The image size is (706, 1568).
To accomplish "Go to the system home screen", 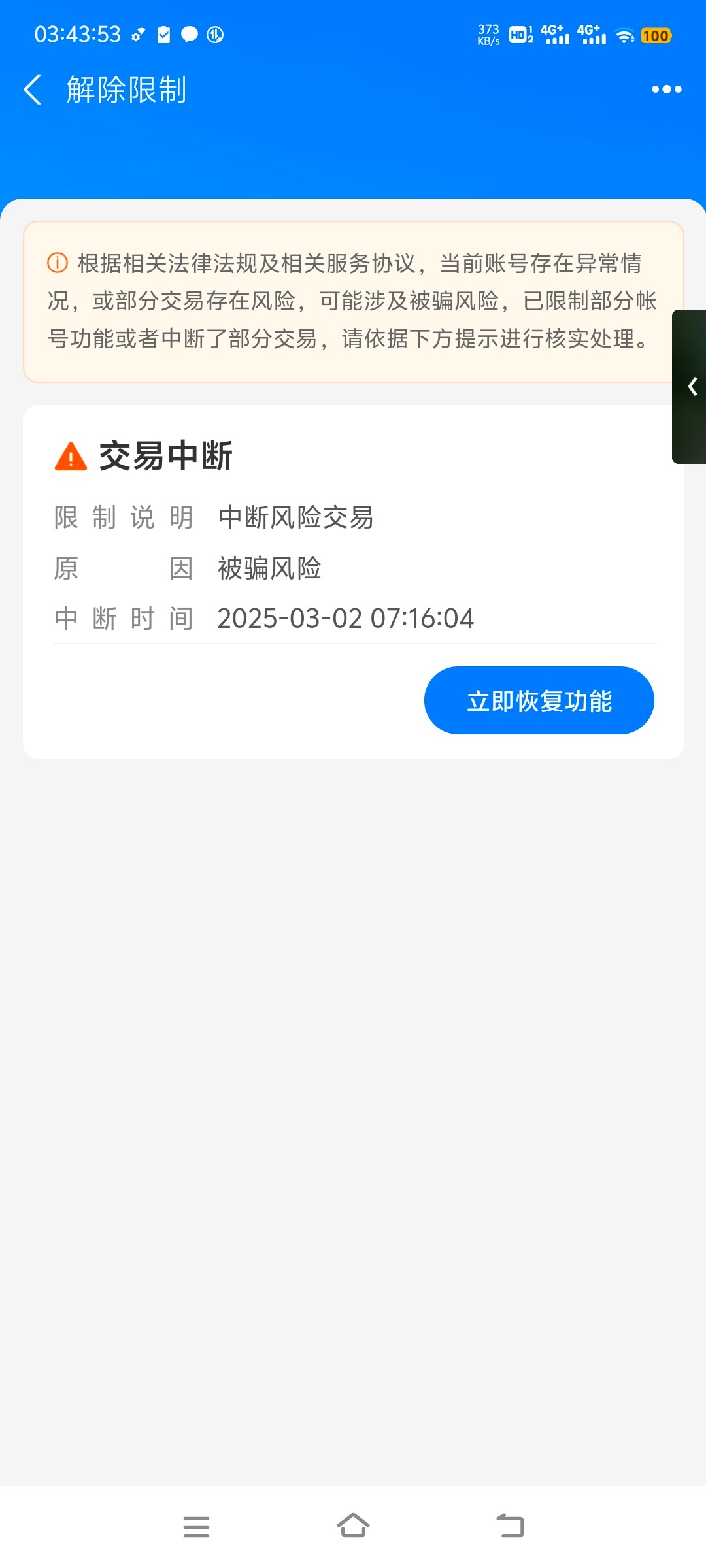I will point(353,1527).
